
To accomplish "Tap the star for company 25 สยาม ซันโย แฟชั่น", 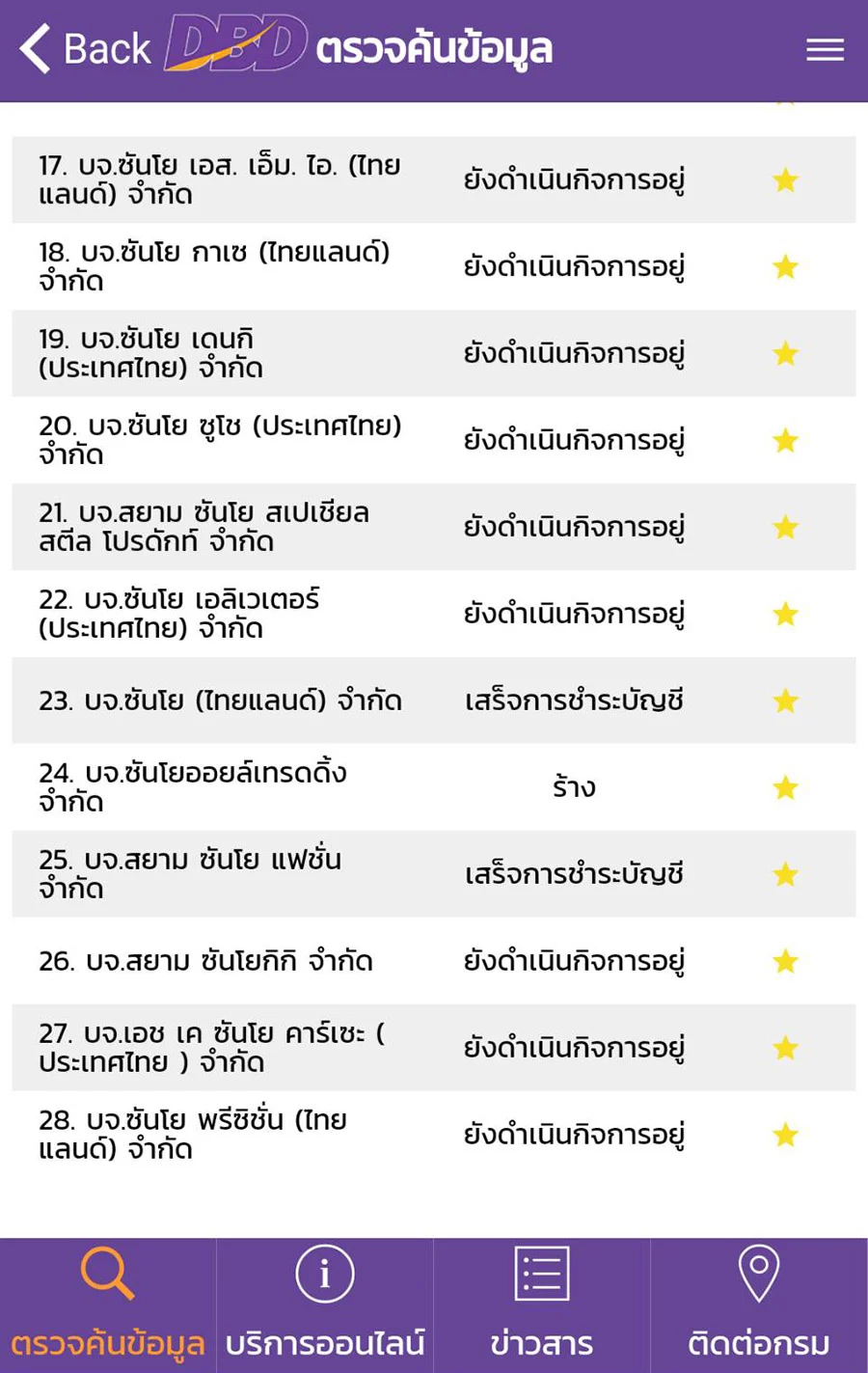I will point(786,875).
